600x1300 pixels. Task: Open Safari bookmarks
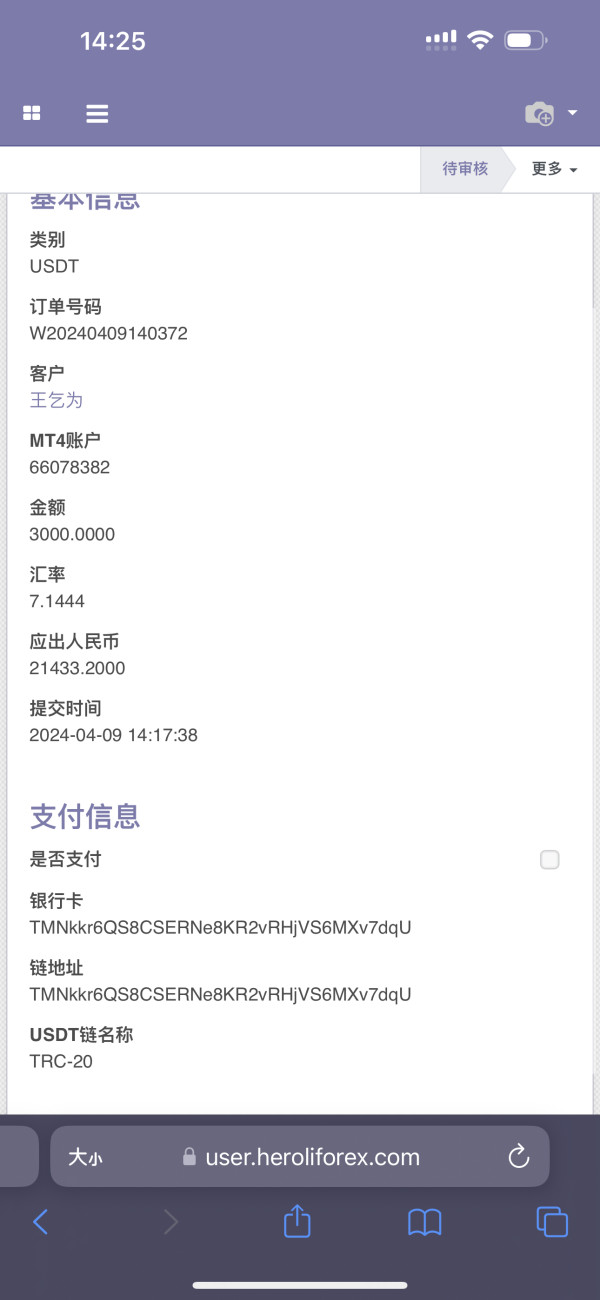click(x=425, y=1222)
